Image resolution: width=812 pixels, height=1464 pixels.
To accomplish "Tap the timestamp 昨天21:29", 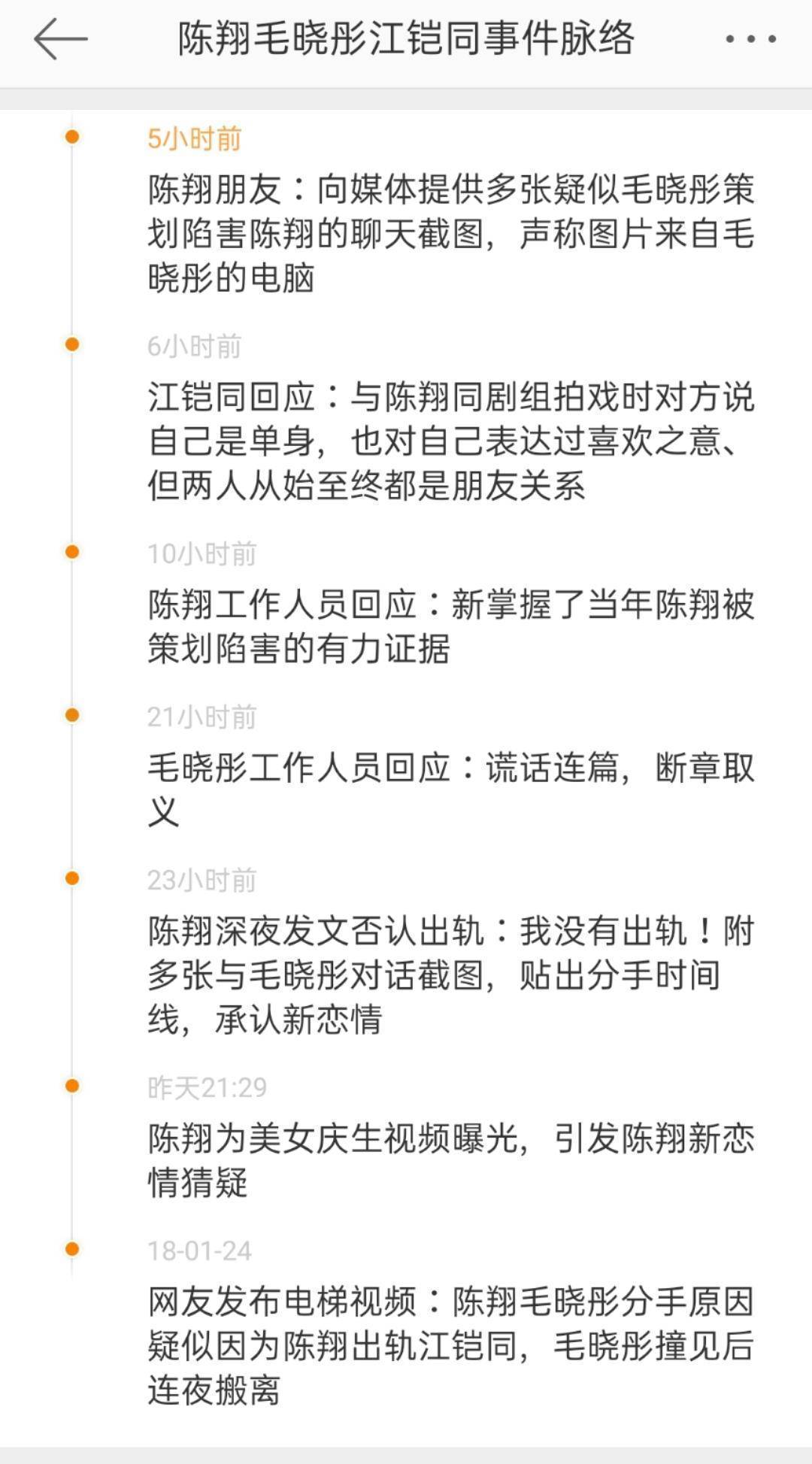I will click(x=209, y=1087).
